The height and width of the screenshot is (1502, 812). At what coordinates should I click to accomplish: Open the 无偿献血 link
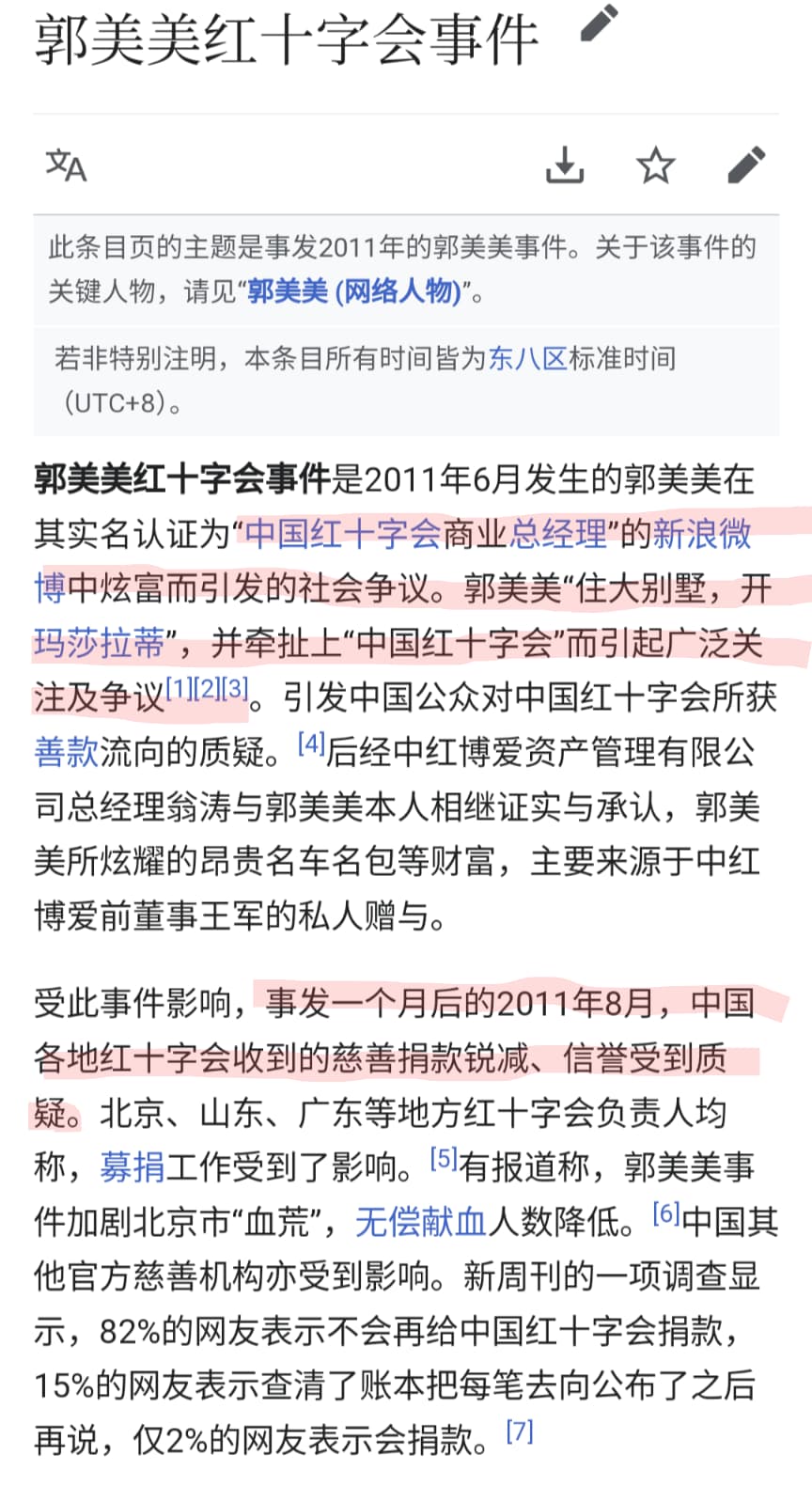click(x=420, y=1222)
